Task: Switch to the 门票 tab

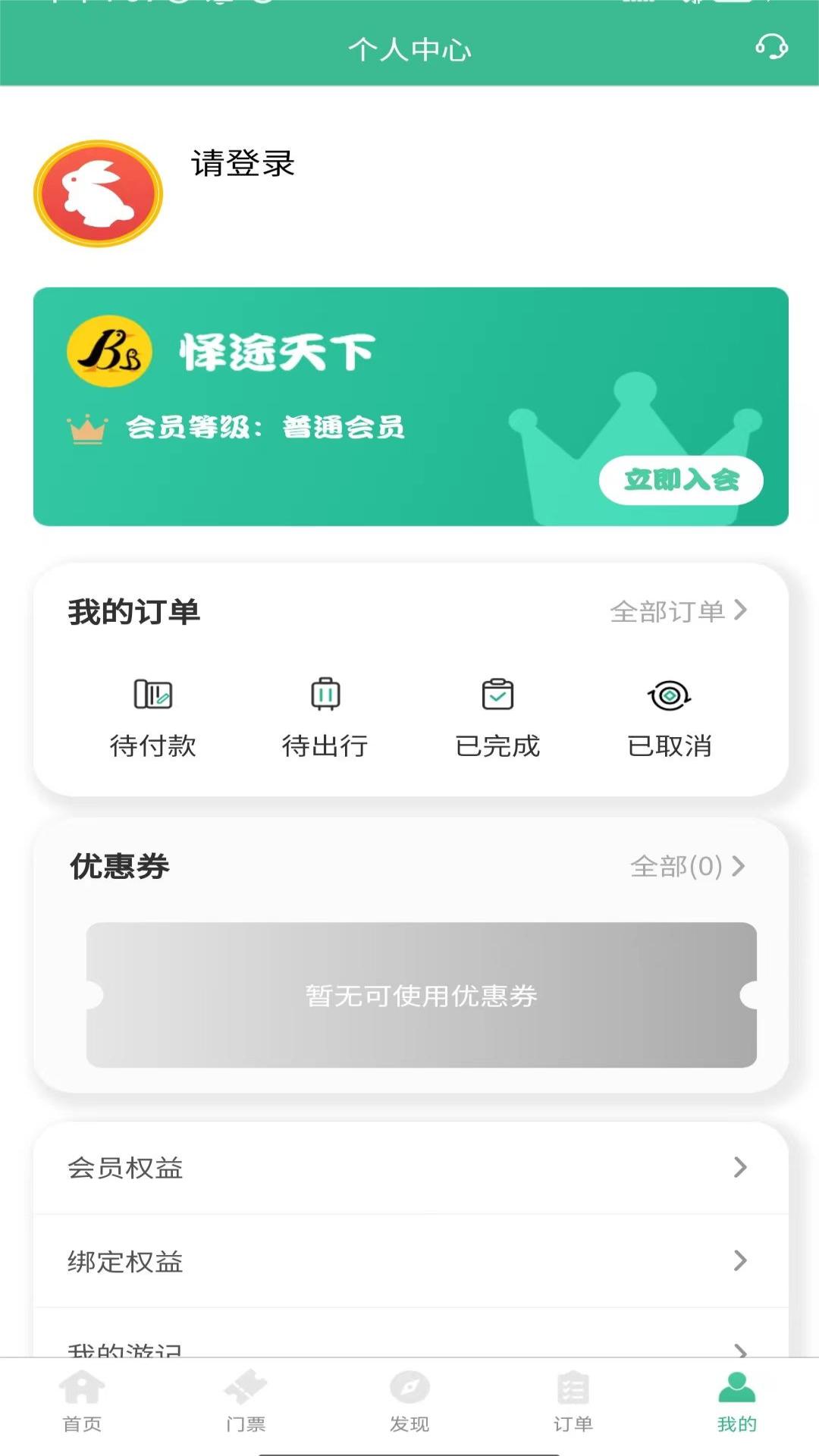Action: [246, 1401]
